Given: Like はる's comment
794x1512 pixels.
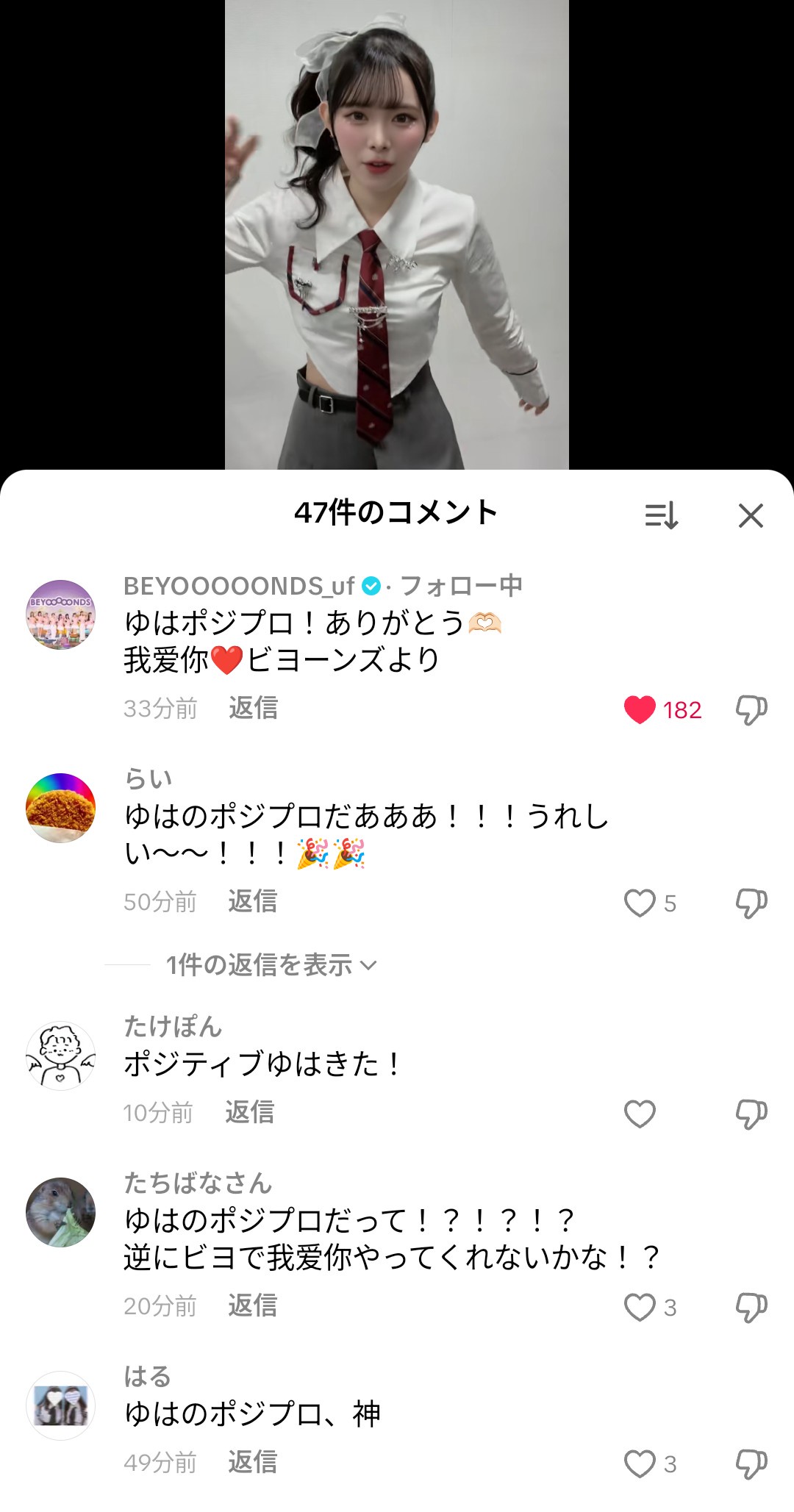Looking at the screenshot, I should (x=640, y=1463).
